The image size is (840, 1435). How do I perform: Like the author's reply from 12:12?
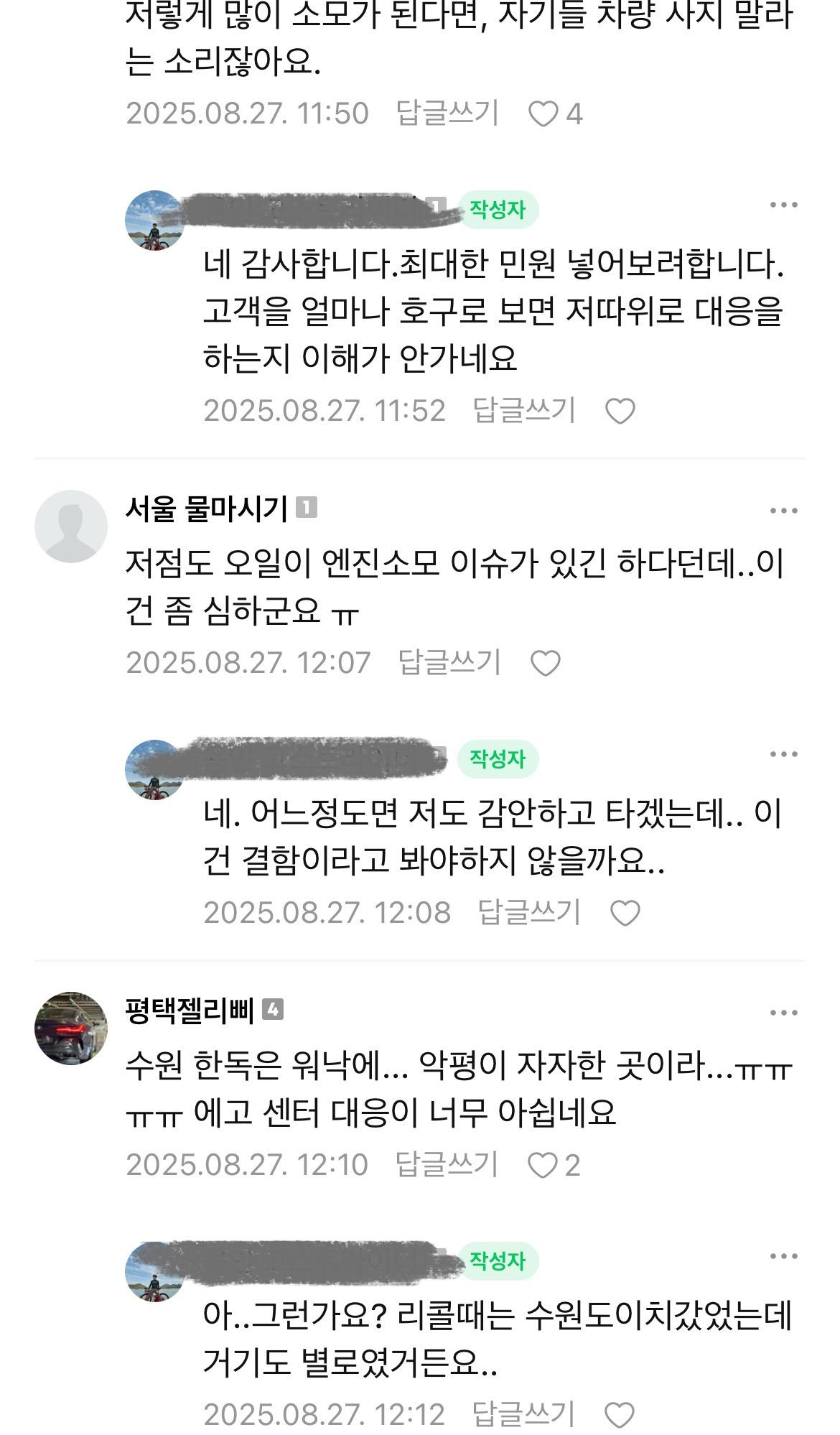click(x=620, y=1415)
